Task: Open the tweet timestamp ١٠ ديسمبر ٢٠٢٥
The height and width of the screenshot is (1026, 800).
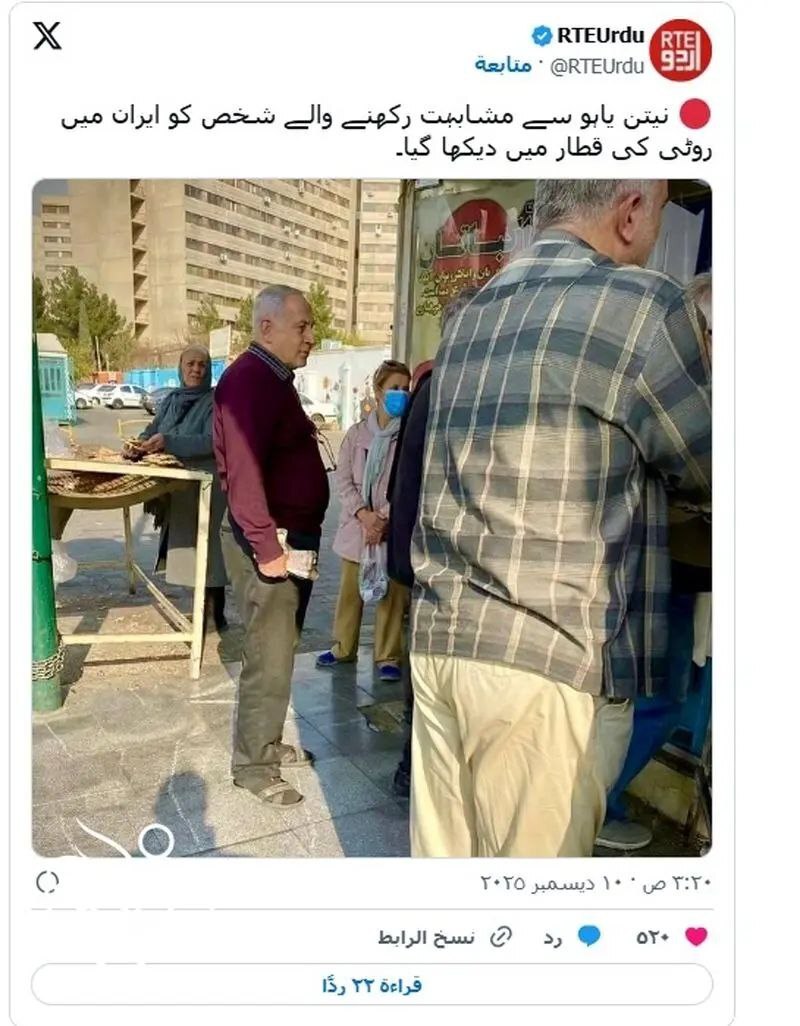Action: [x=596, y=883]
